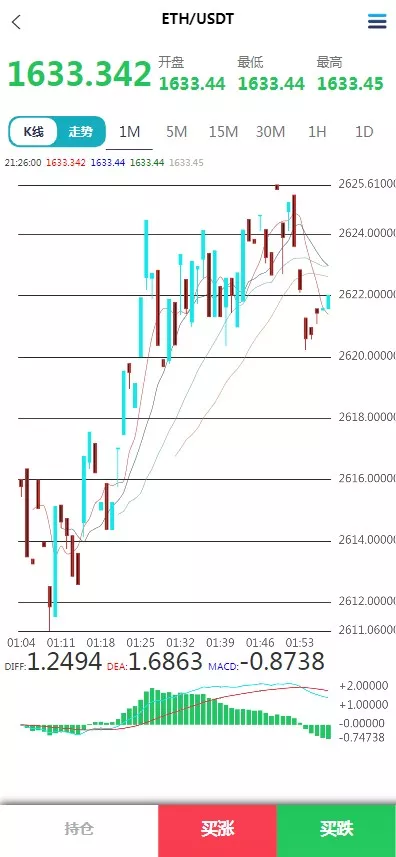
Task: Open the hamburger menu
Action: [x=377, y=21]
